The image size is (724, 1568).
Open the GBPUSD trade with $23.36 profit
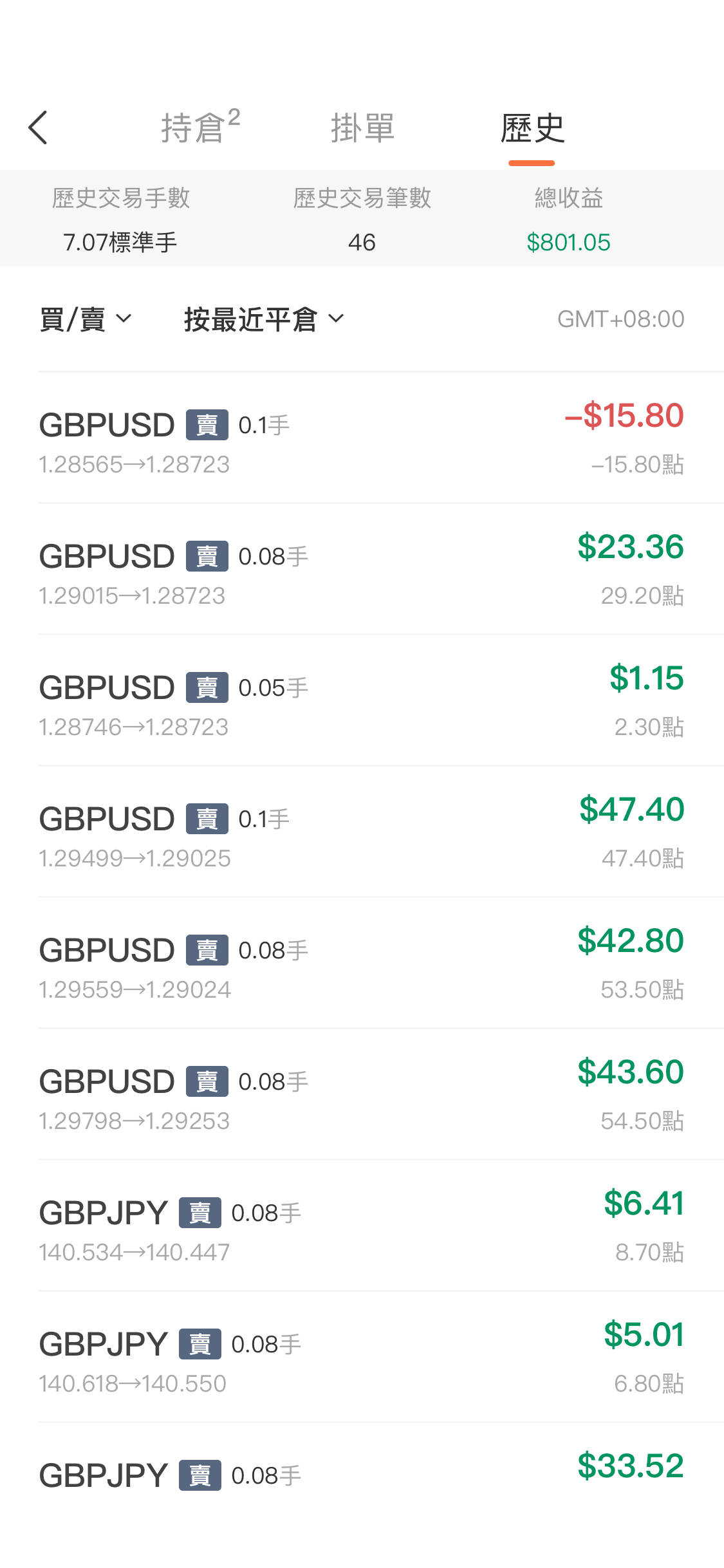coord(362,570)
